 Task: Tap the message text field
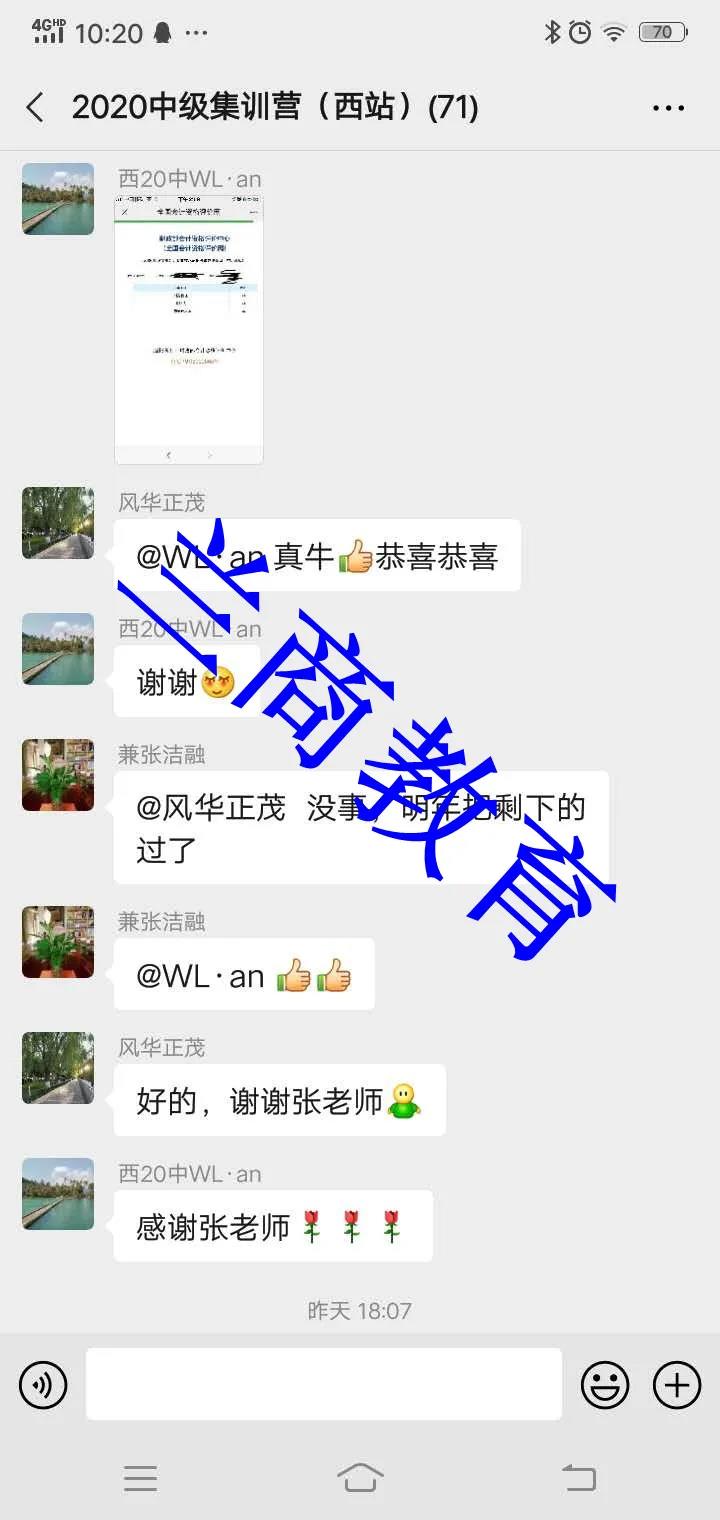point(323,1384)
